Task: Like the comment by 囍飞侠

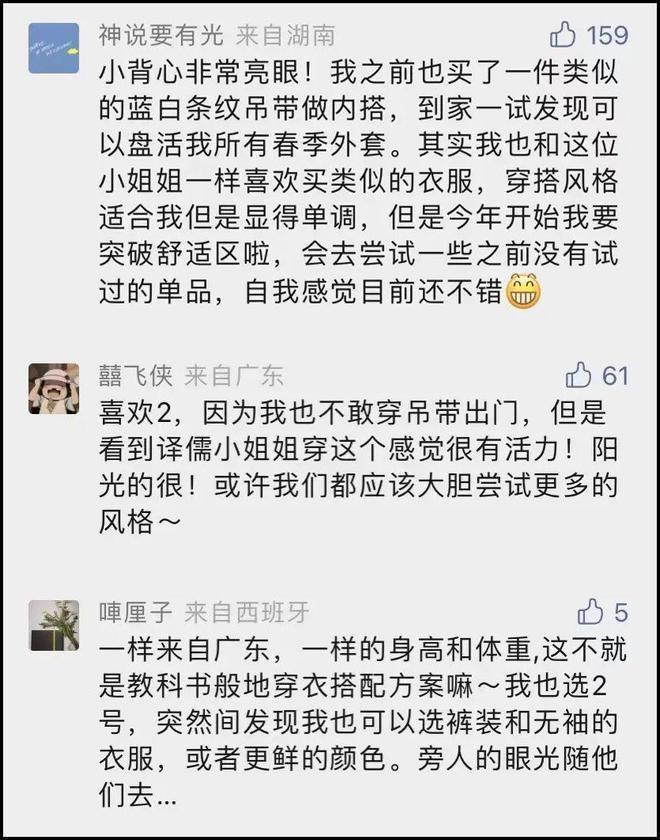Action: click(579, 375)
